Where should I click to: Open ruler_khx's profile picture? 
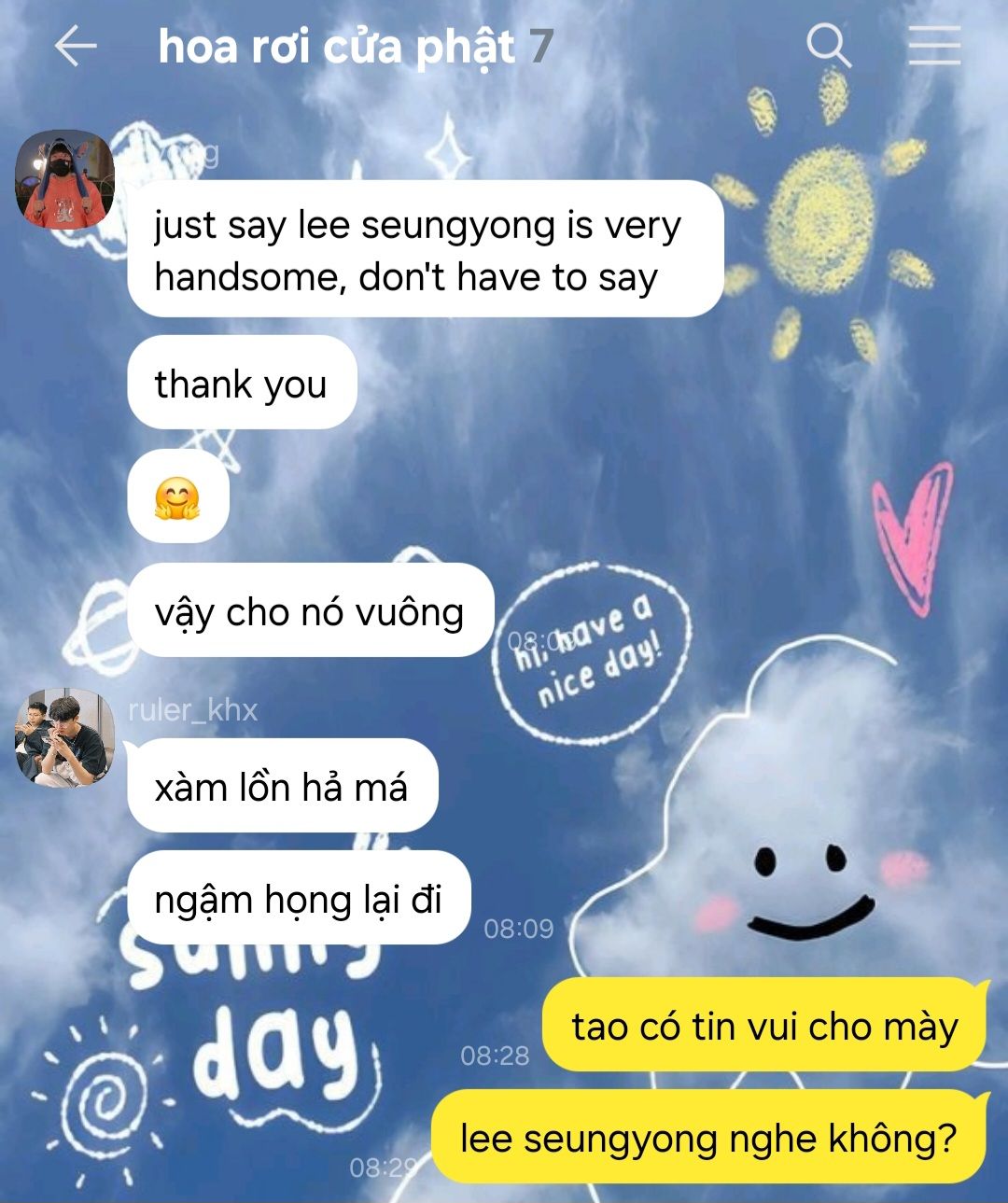tap(64, 737)
